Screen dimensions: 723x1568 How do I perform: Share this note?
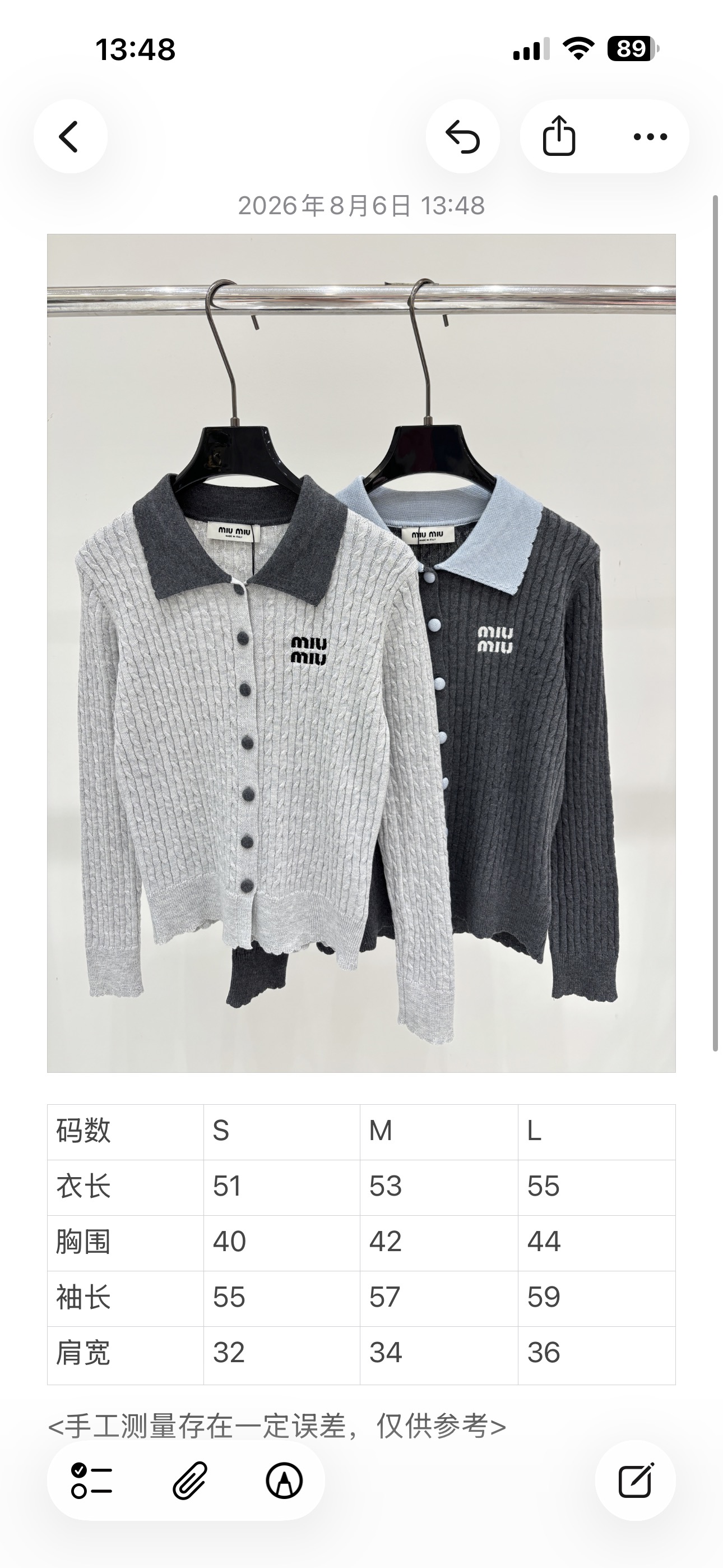[x=559, y=136]
